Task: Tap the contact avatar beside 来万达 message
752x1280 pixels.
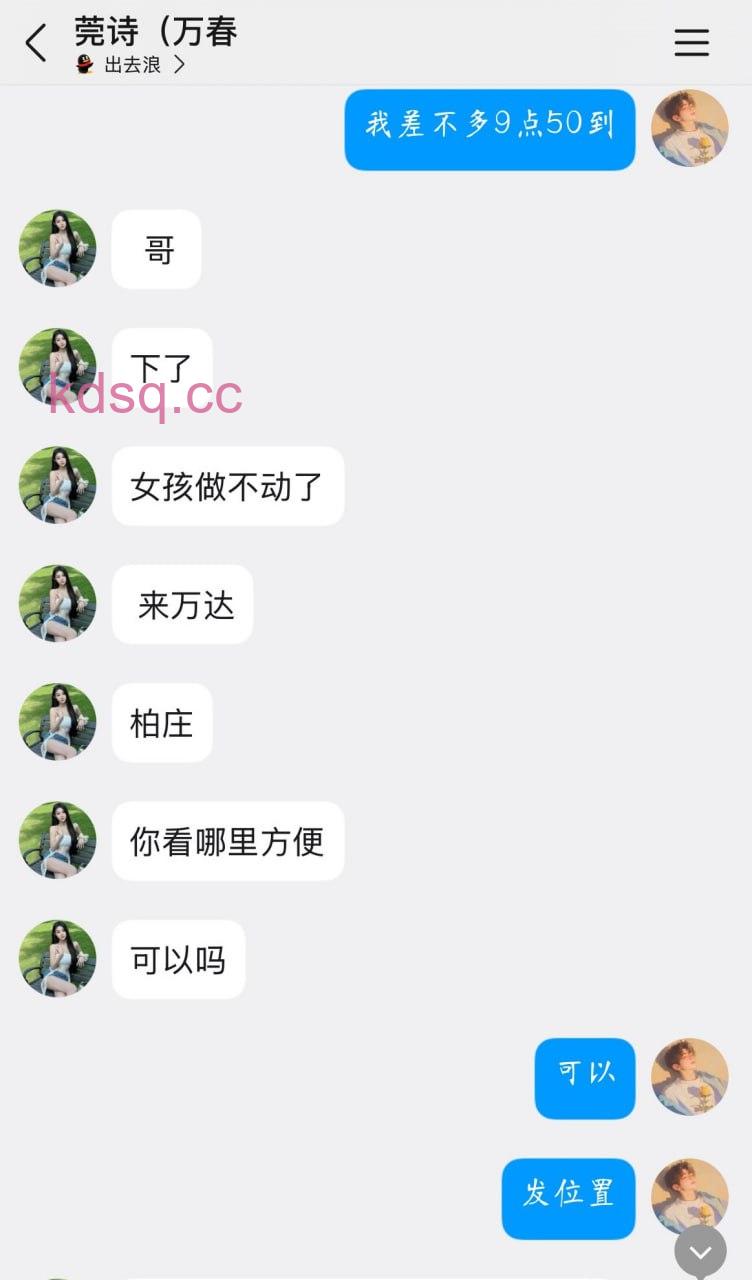Action: (x=57, y=604)
